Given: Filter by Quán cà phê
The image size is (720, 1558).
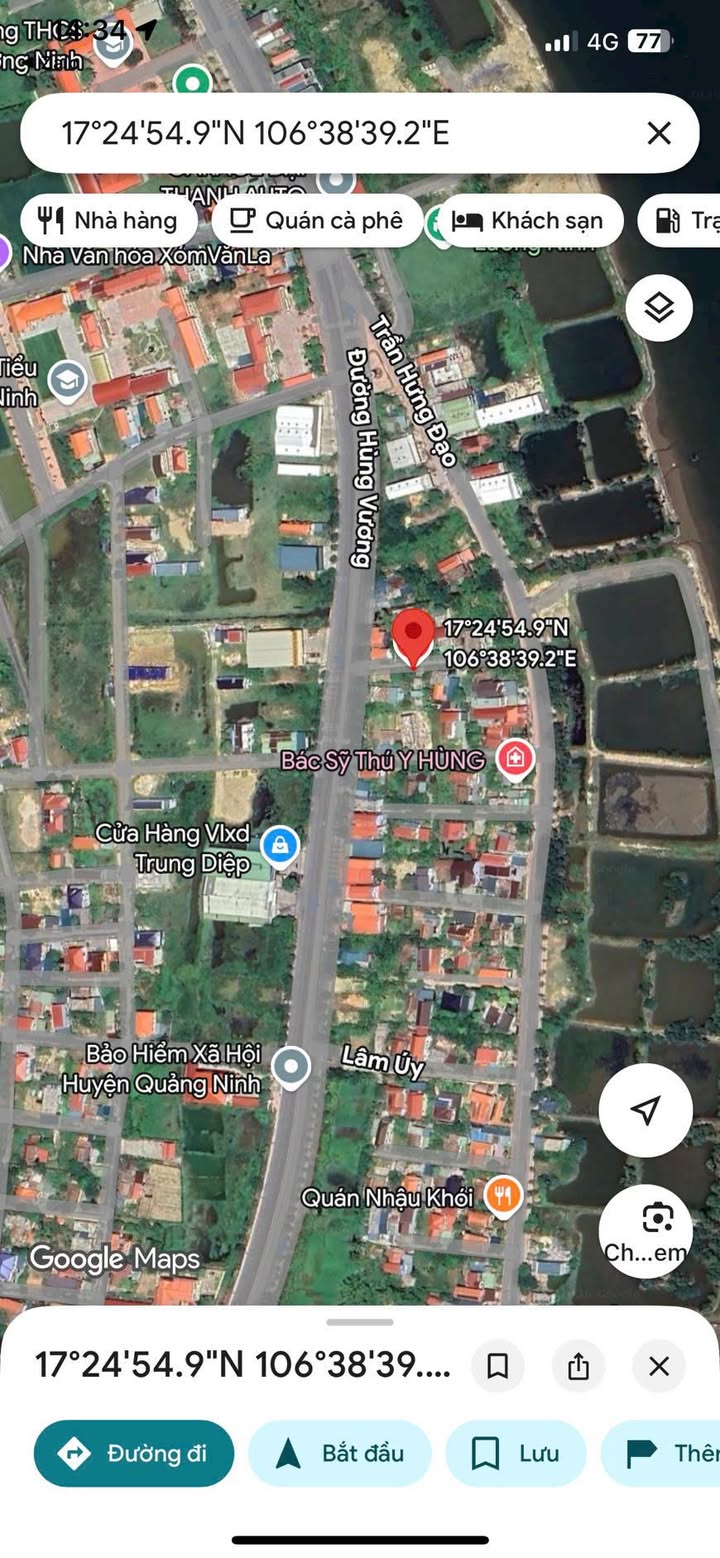Looking at the screenshot, I should click(317, 220).
